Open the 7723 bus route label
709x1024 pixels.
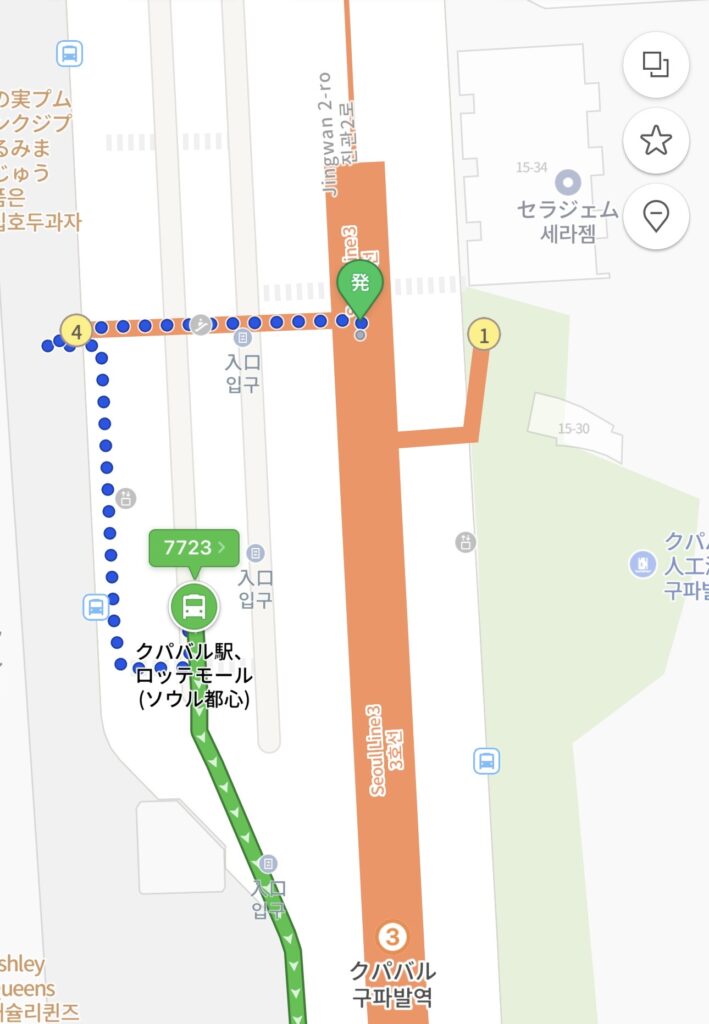pos(194,547)
